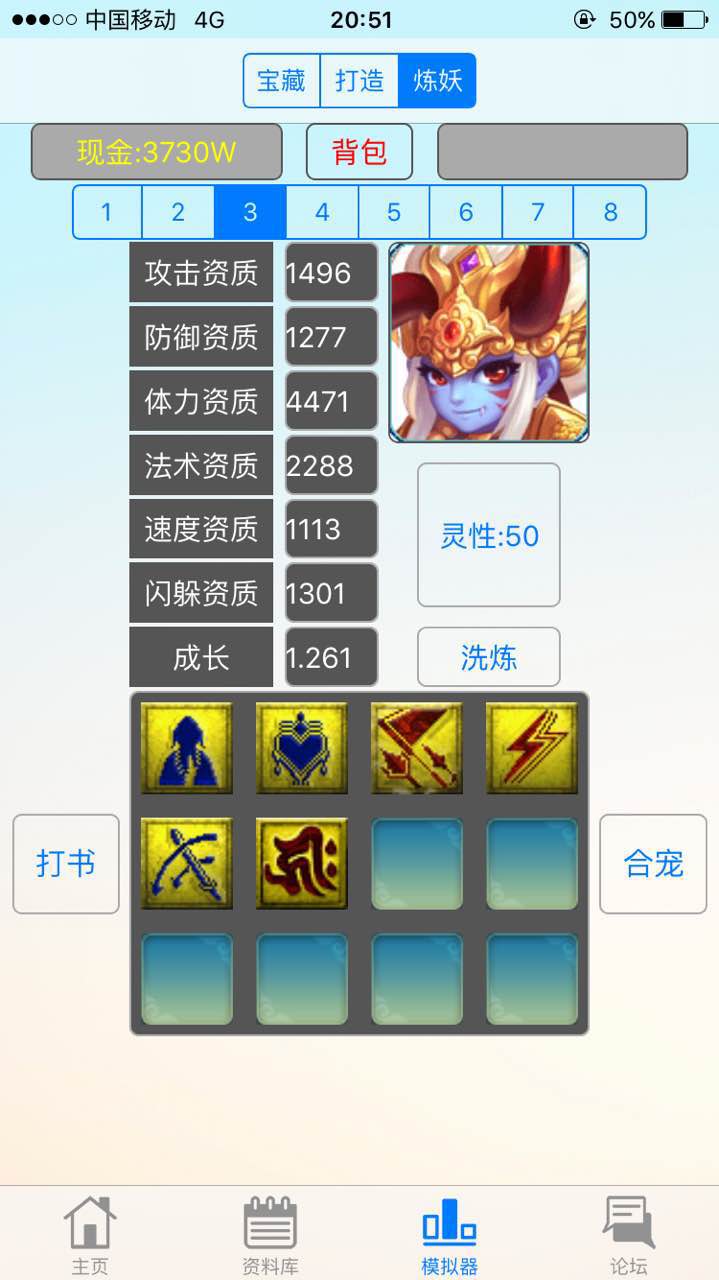
Task: Select pet slot 5
Action: coord(394,212)
